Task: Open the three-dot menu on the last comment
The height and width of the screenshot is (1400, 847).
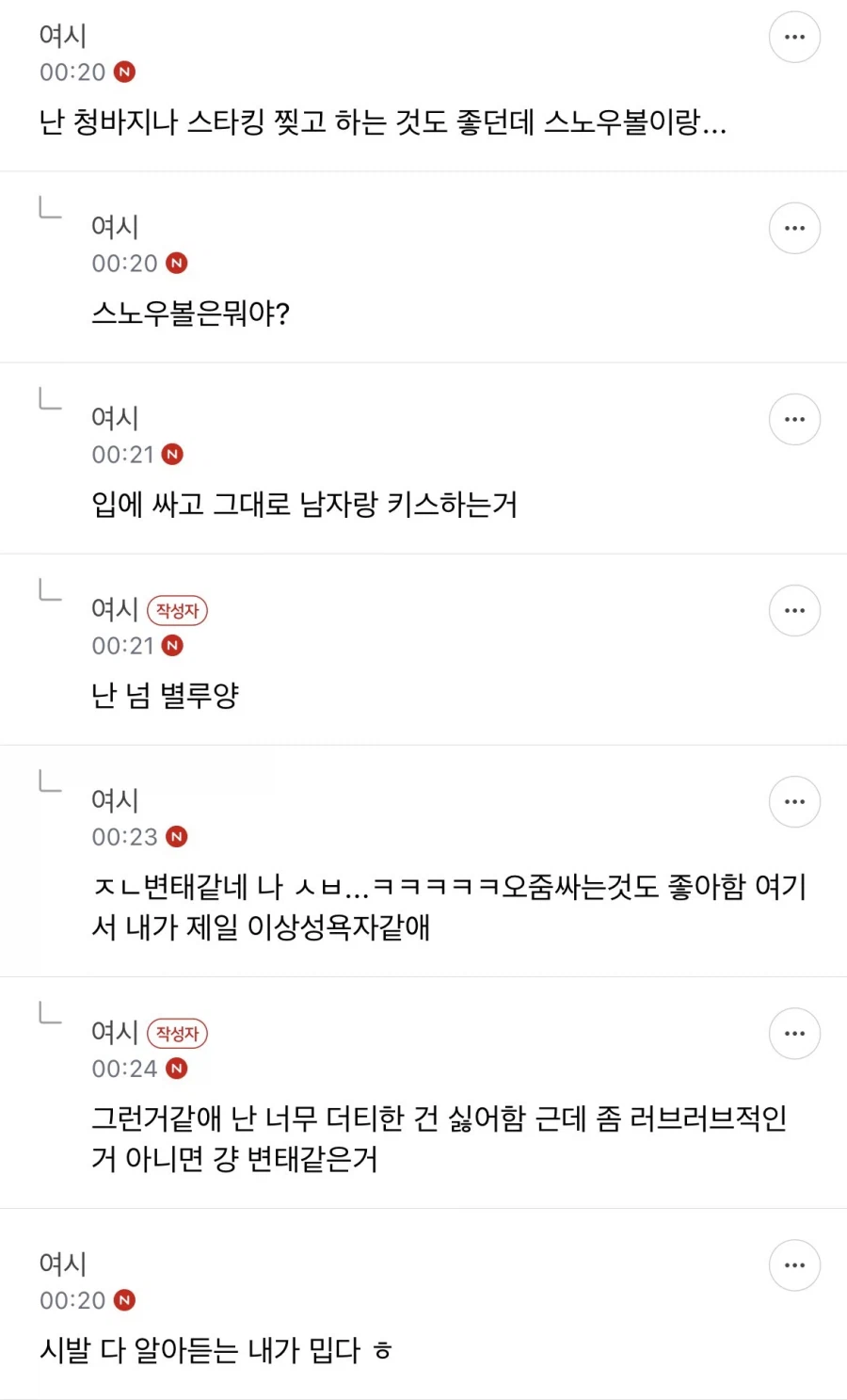Action: tap(793, 1265)
